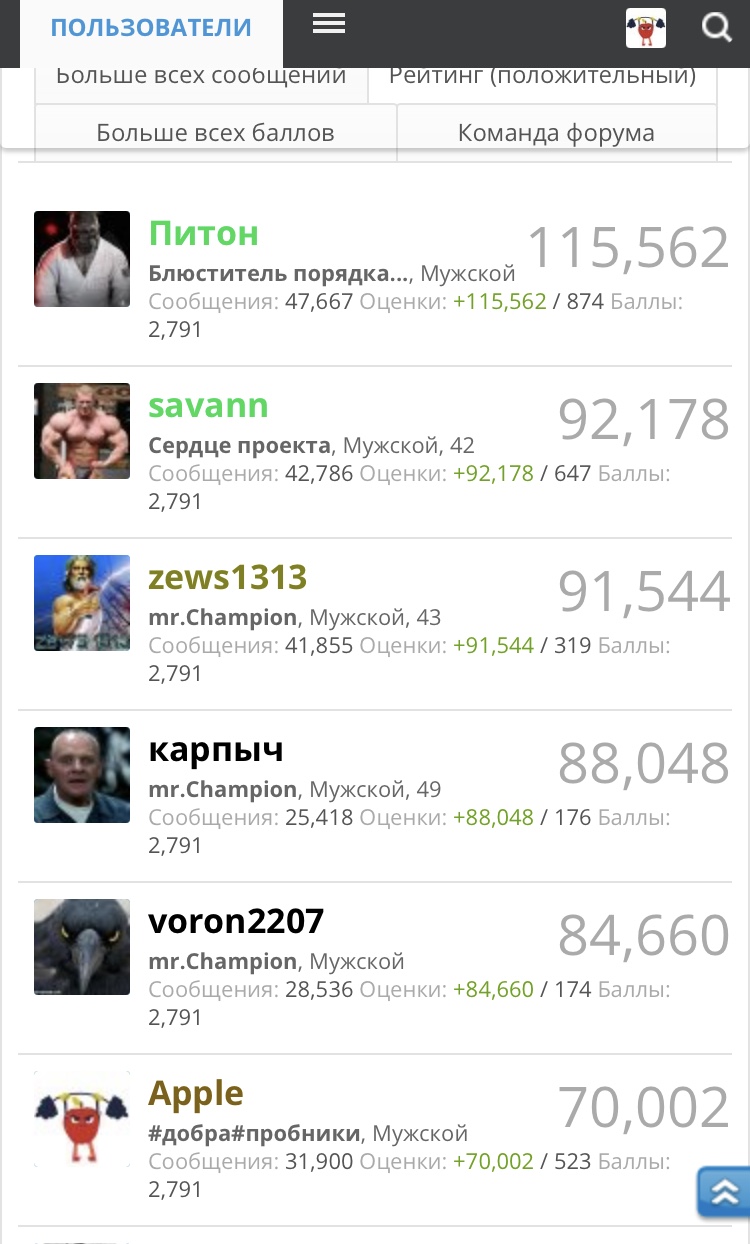750x1244 pixels.
Task: Switch to Больше всех сообщений tab
Action: 201,78
